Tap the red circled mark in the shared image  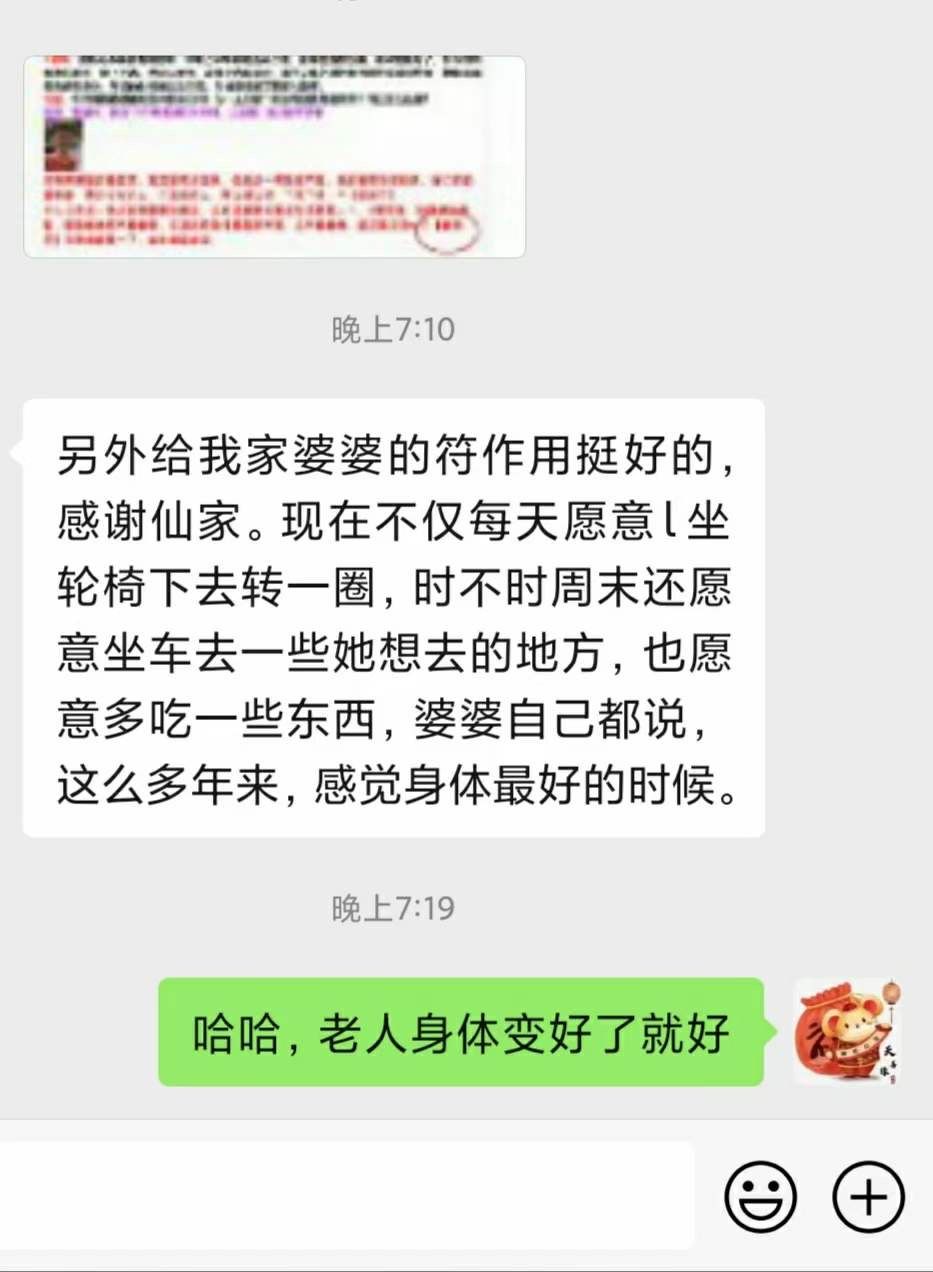(448, 232)
